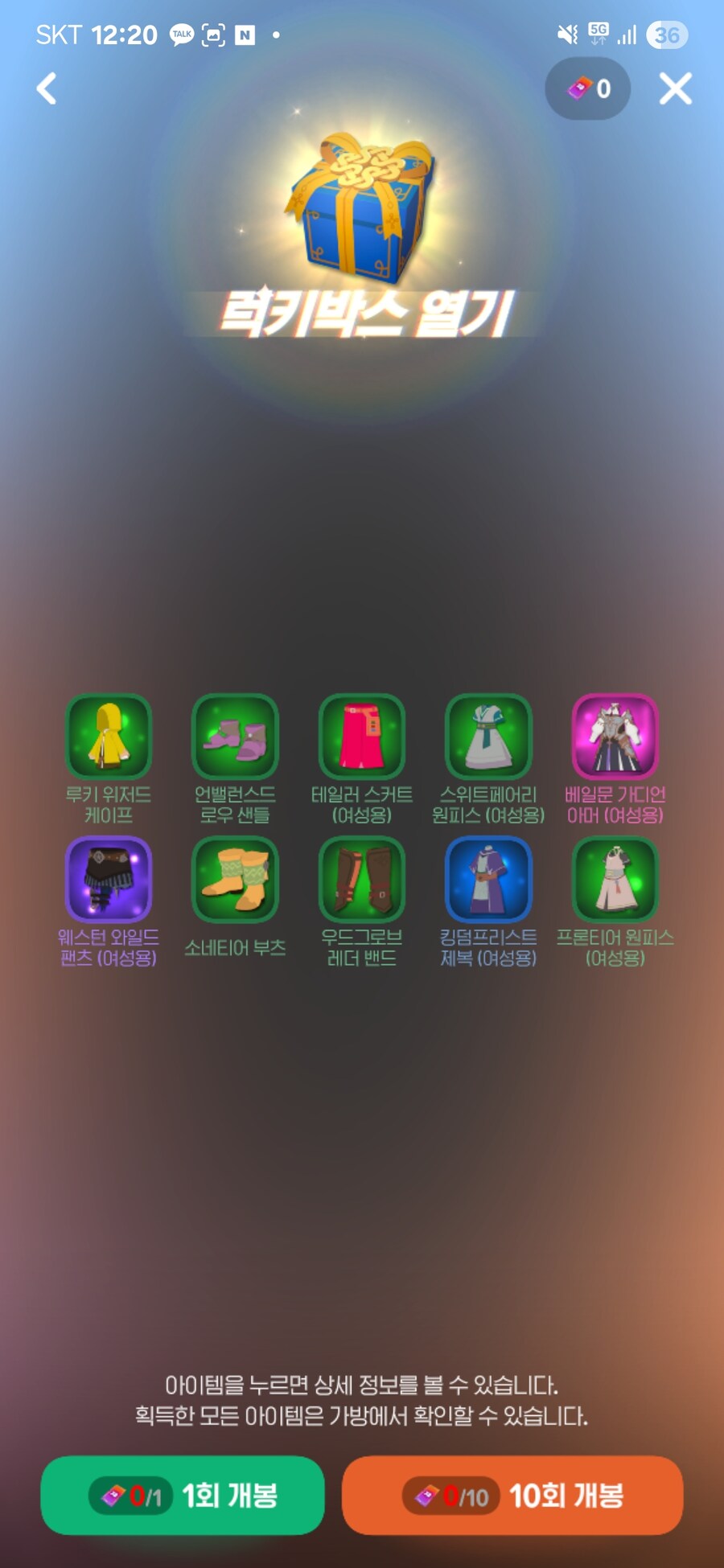Image resolution: width=724 pixels, height=1568 pixels.
Task: Select the 베일문 가디언 아머 item
Action: (x=615, y=737)
